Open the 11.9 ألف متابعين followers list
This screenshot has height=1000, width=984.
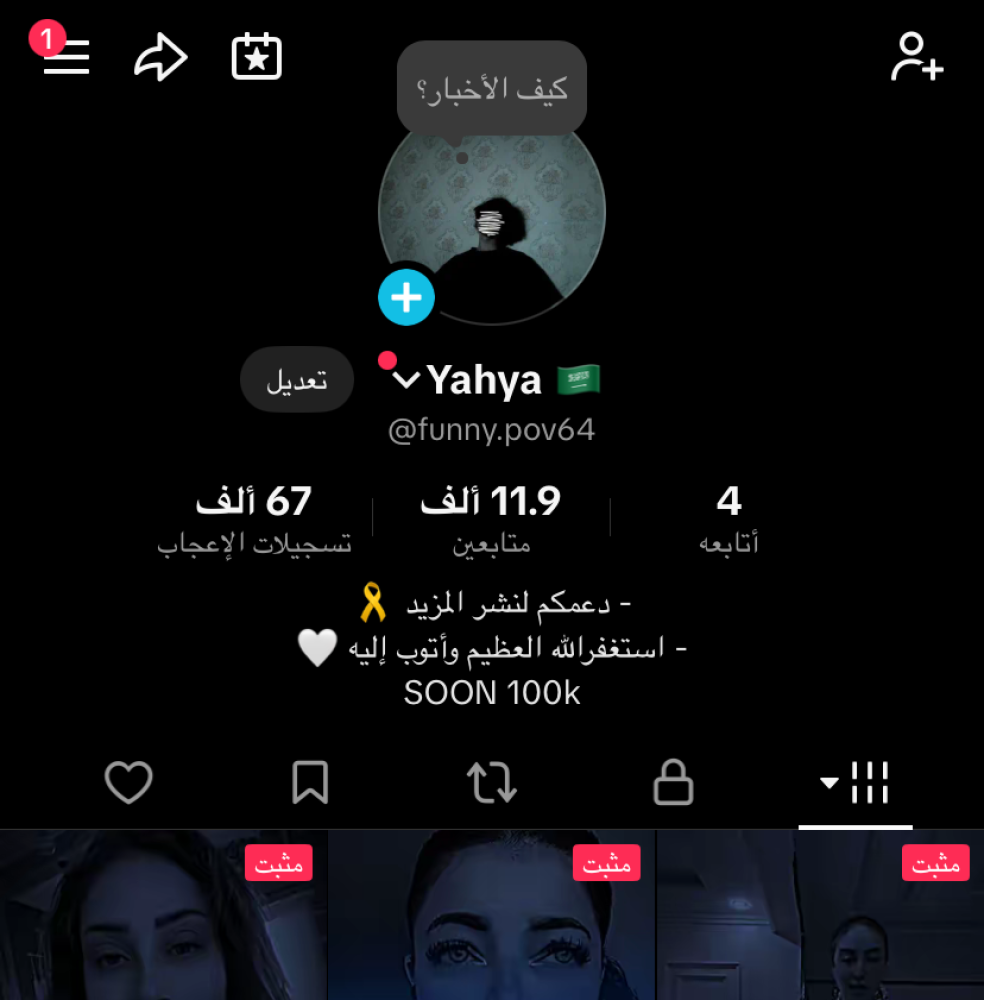491,517
